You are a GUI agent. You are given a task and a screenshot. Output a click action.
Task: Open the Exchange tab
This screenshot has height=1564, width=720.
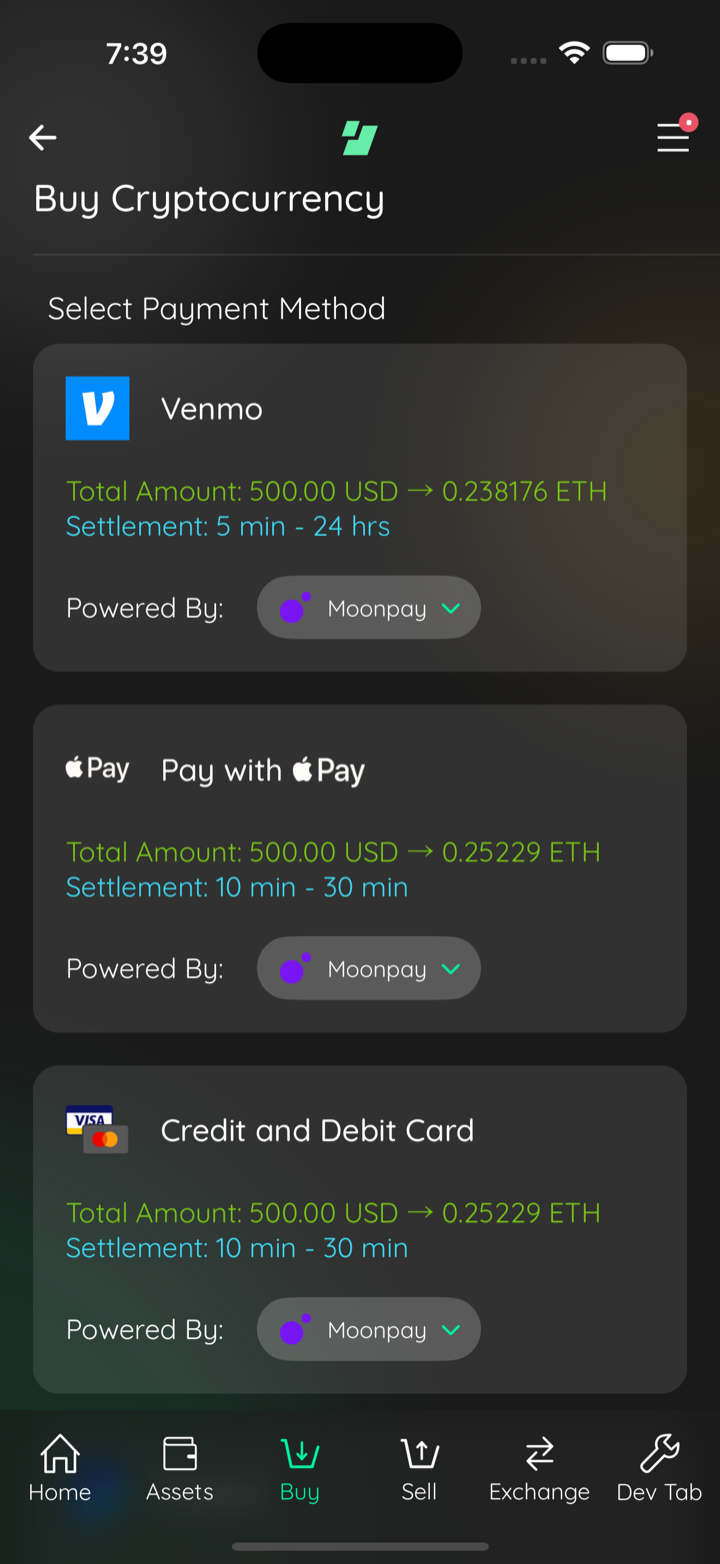(539, 1468)
